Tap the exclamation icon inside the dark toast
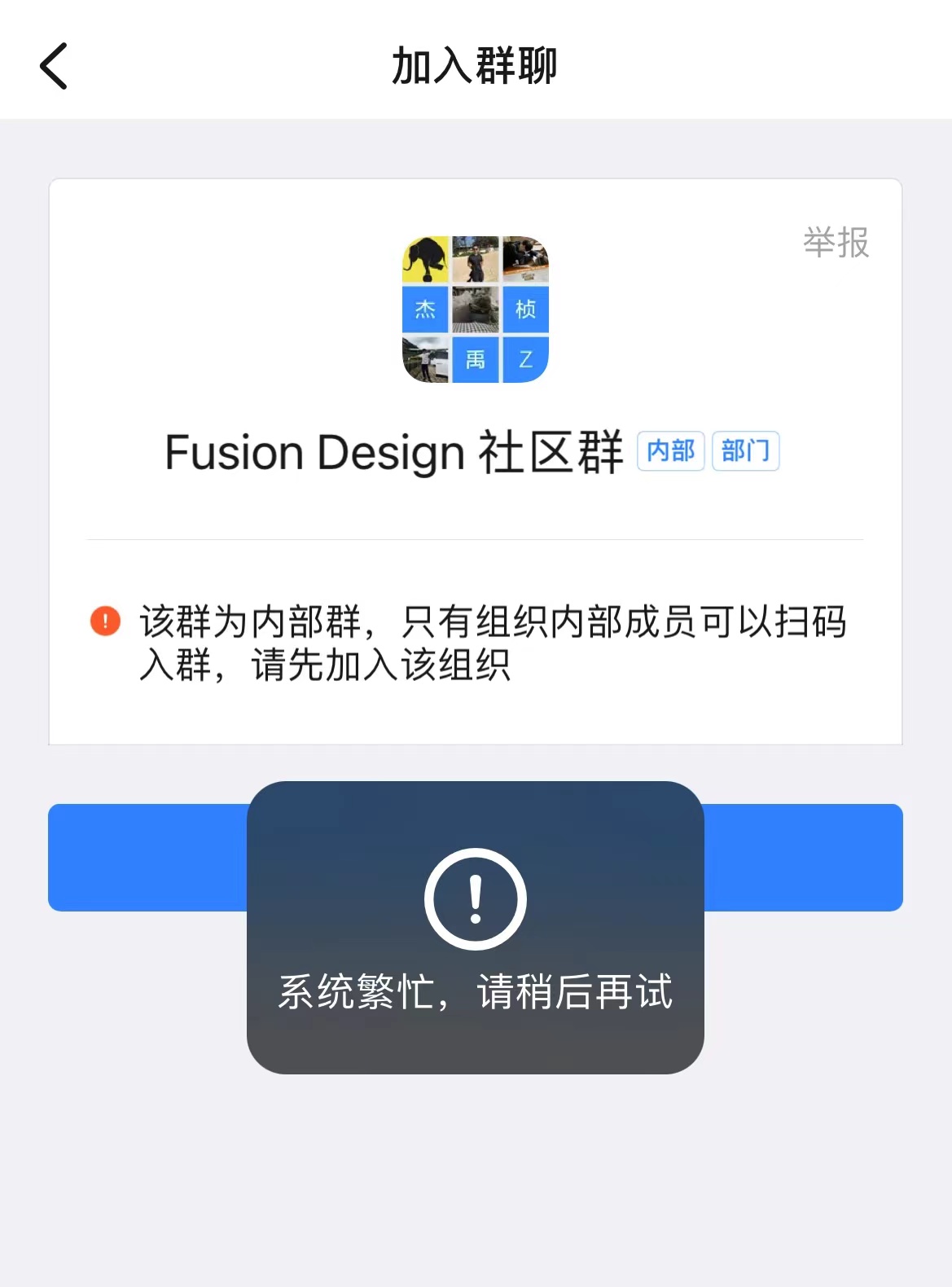952x1287 pixels. 475,898
